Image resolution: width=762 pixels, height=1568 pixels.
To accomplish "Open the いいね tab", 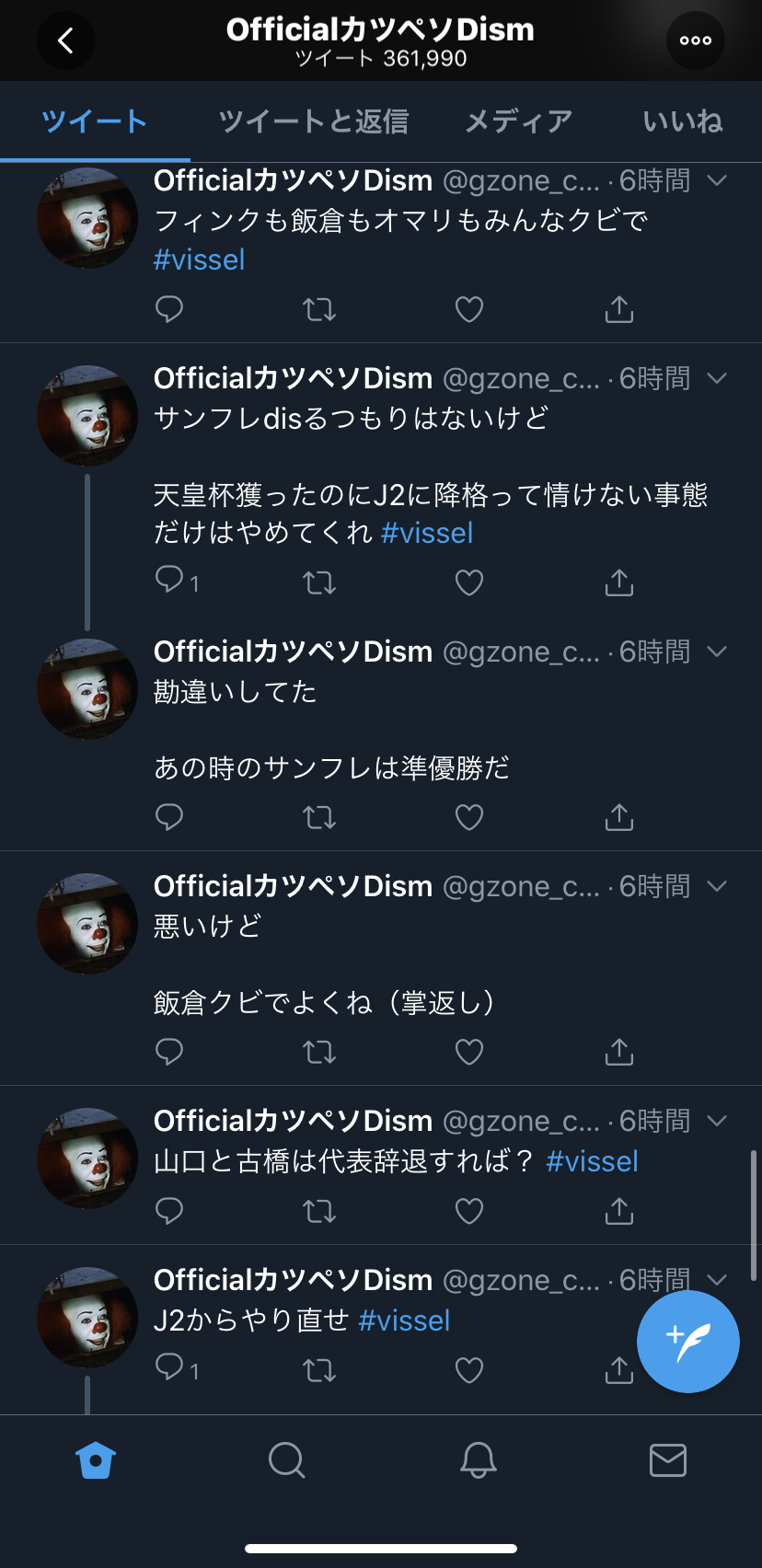I will pos(682,121).
